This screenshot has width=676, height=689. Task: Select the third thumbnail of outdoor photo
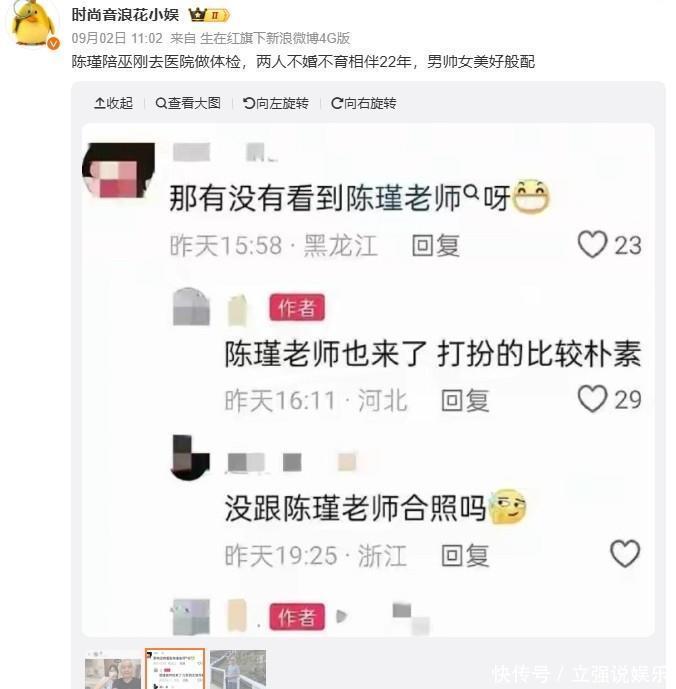pyautogui.click(x=238, y=669)
